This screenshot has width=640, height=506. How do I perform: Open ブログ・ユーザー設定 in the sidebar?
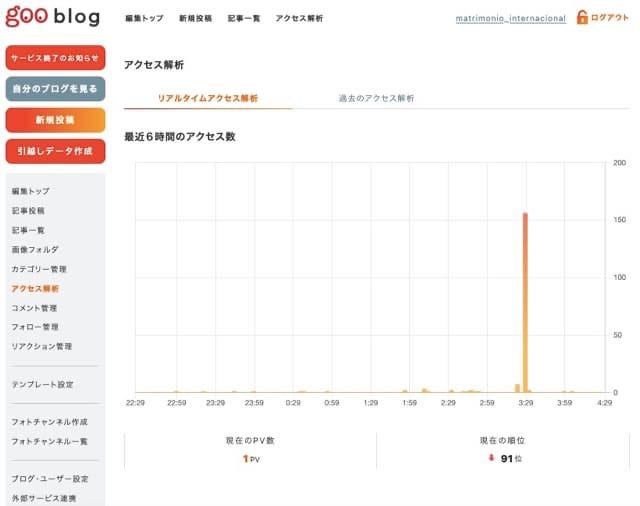point(50,479)
